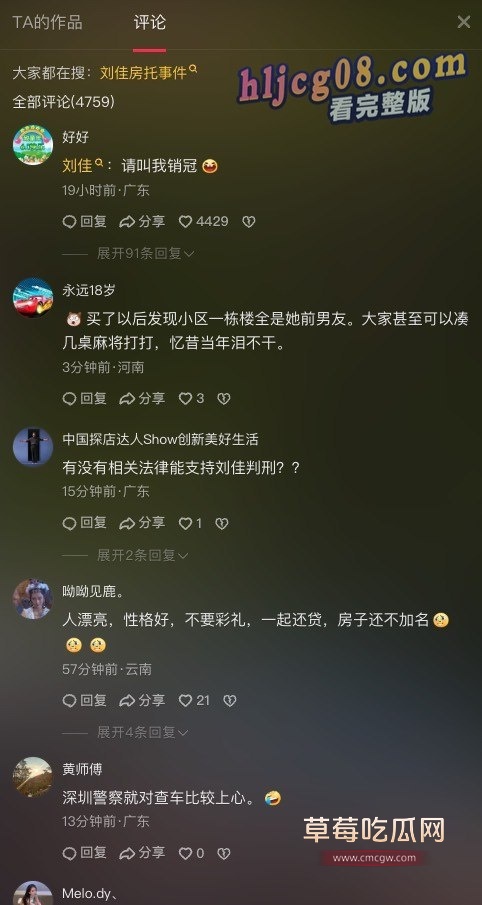Screen dimensions: 482x905
Task: Open 永远18岁's profile avatar
Action: pyautogui.click(x=33, y=298)
